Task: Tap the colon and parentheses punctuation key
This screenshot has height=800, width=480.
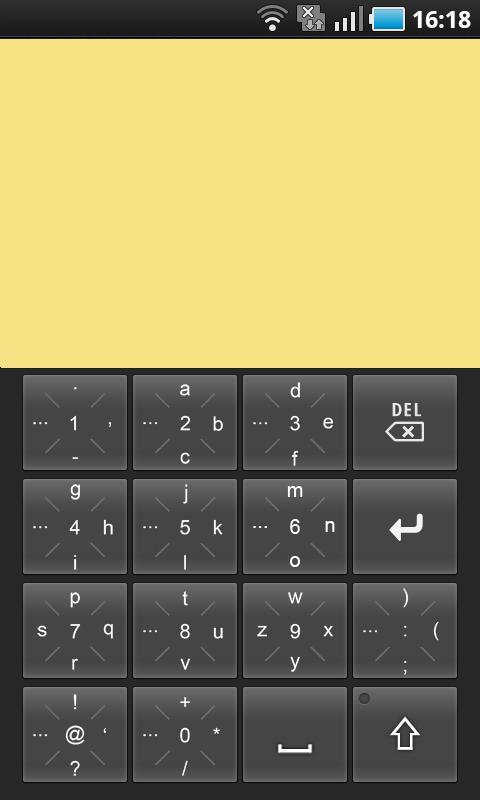Action: 405,631
